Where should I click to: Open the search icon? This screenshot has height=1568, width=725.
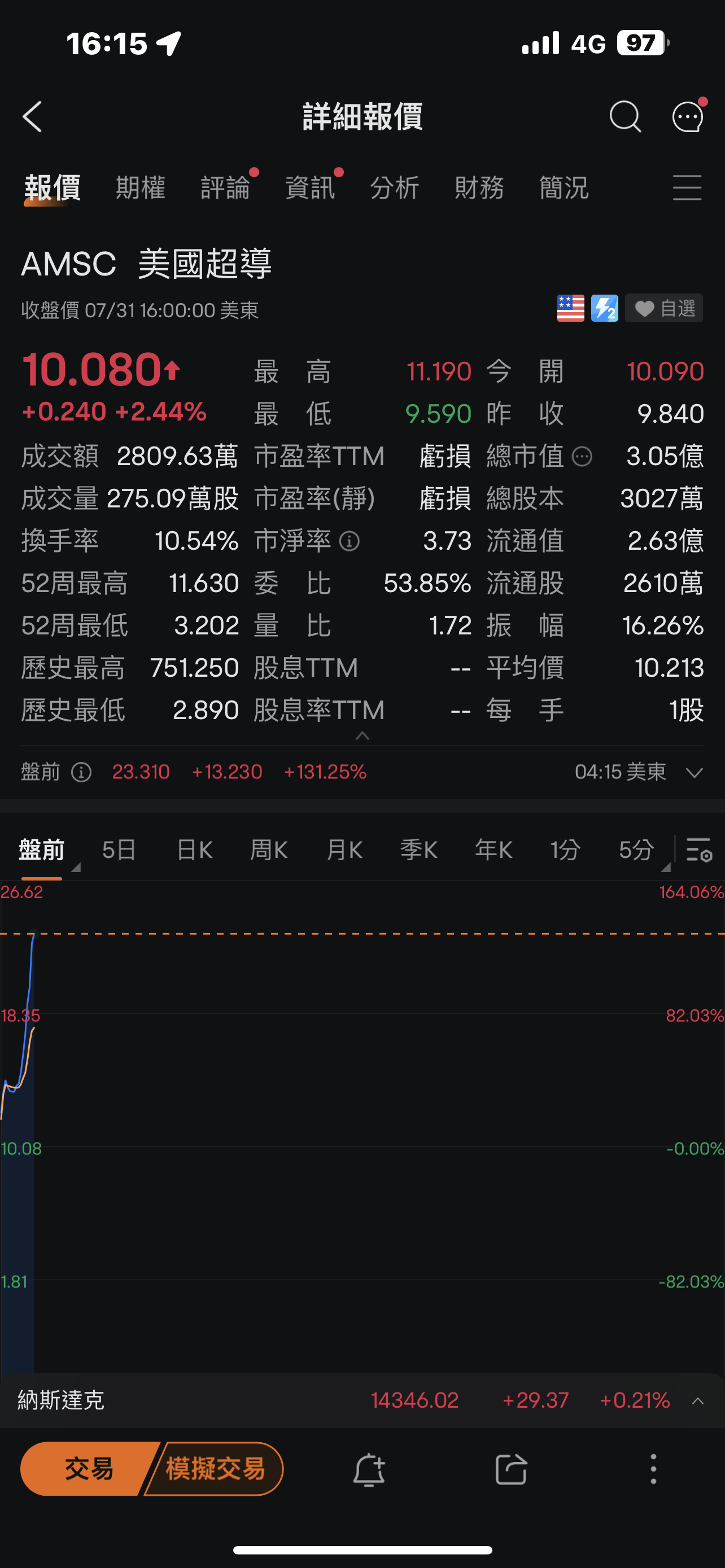(x=625, y=116)
